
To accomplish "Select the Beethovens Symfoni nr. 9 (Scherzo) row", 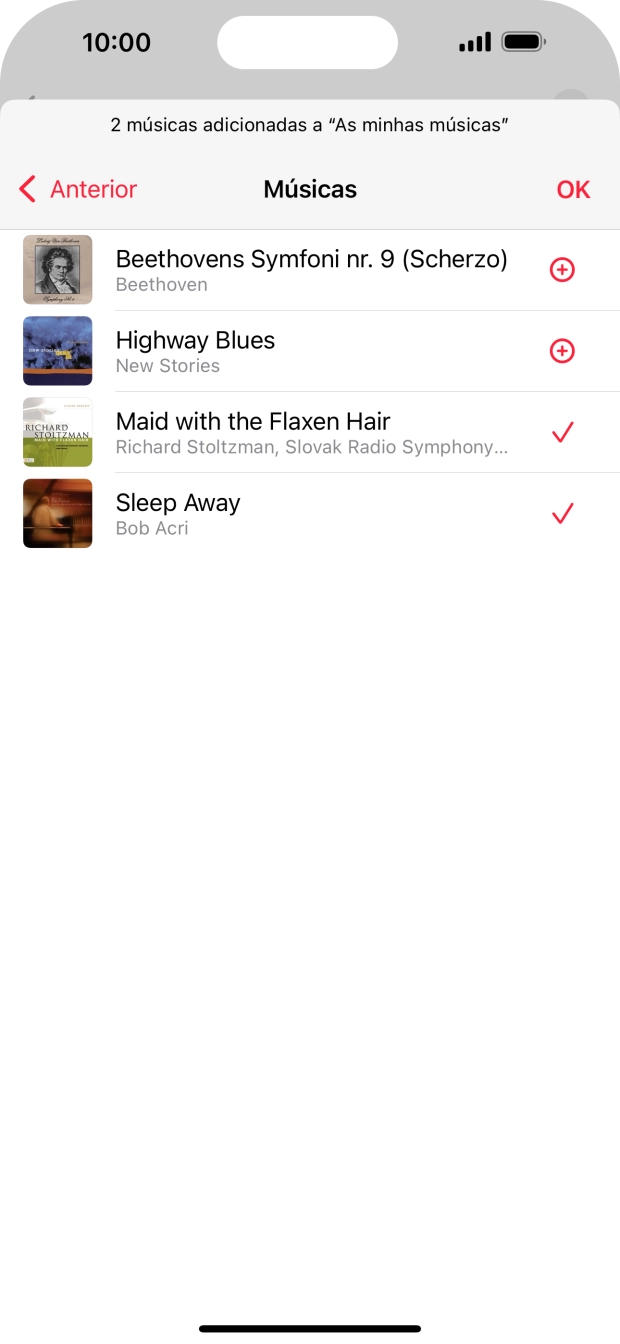I will 311,270.
